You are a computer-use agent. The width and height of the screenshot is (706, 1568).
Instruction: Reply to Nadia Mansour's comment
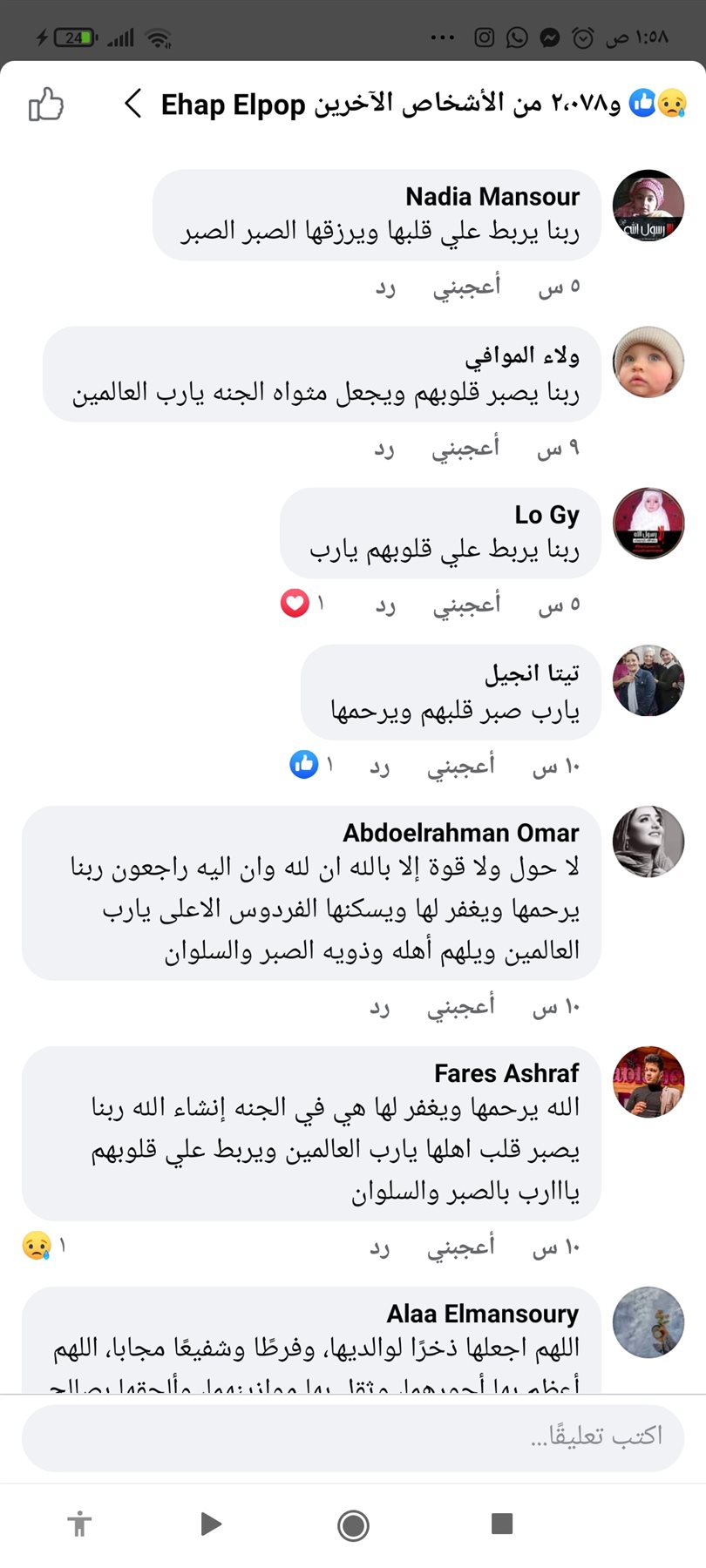[x=385, y=287]
